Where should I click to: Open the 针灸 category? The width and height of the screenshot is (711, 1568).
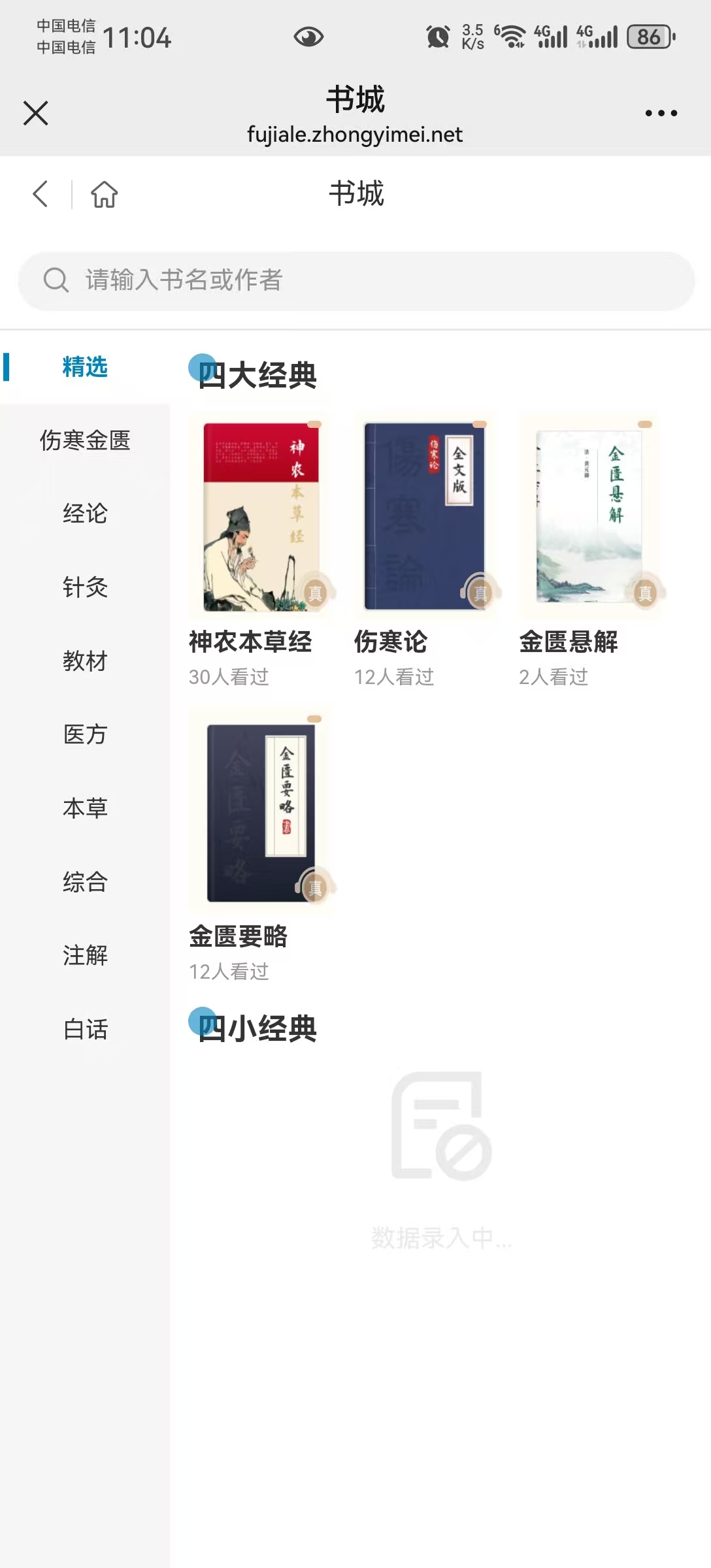click(x=85, y=587)
